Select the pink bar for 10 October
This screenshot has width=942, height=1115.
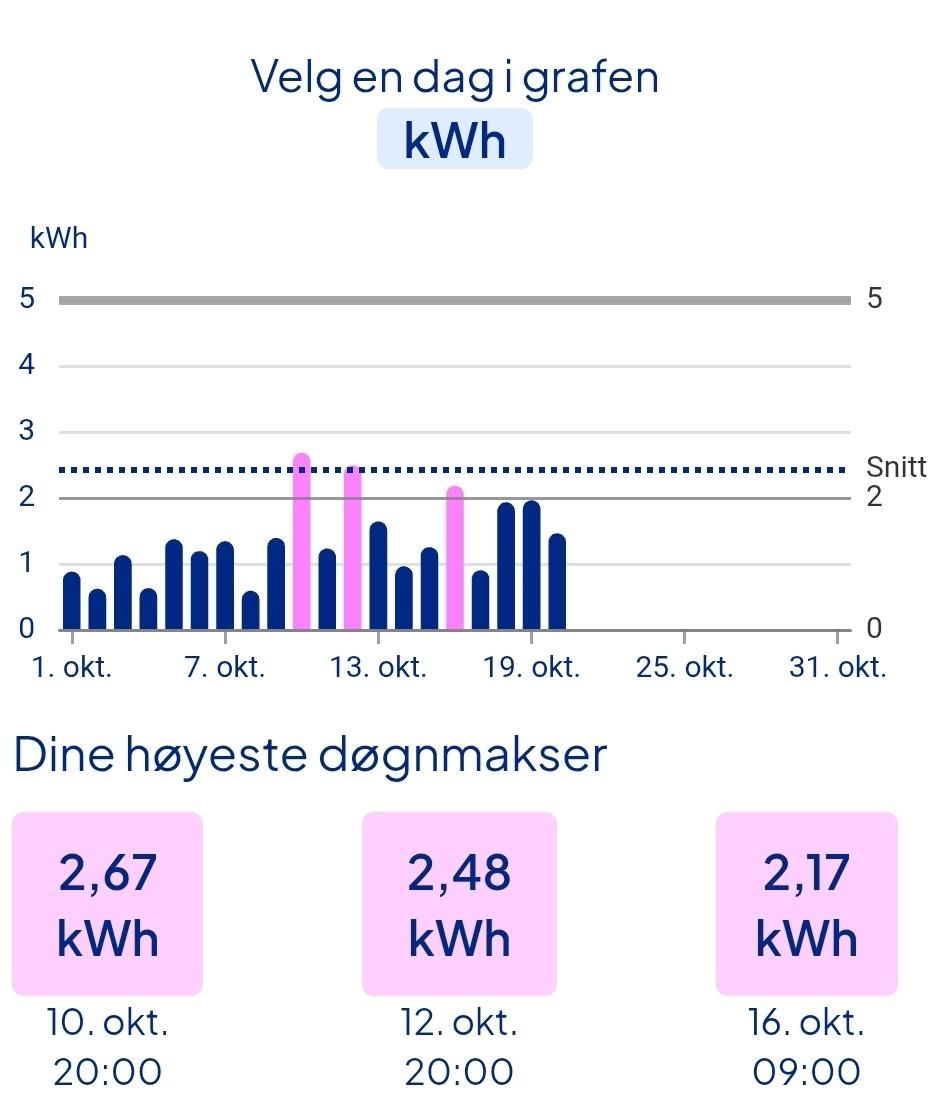301,545
